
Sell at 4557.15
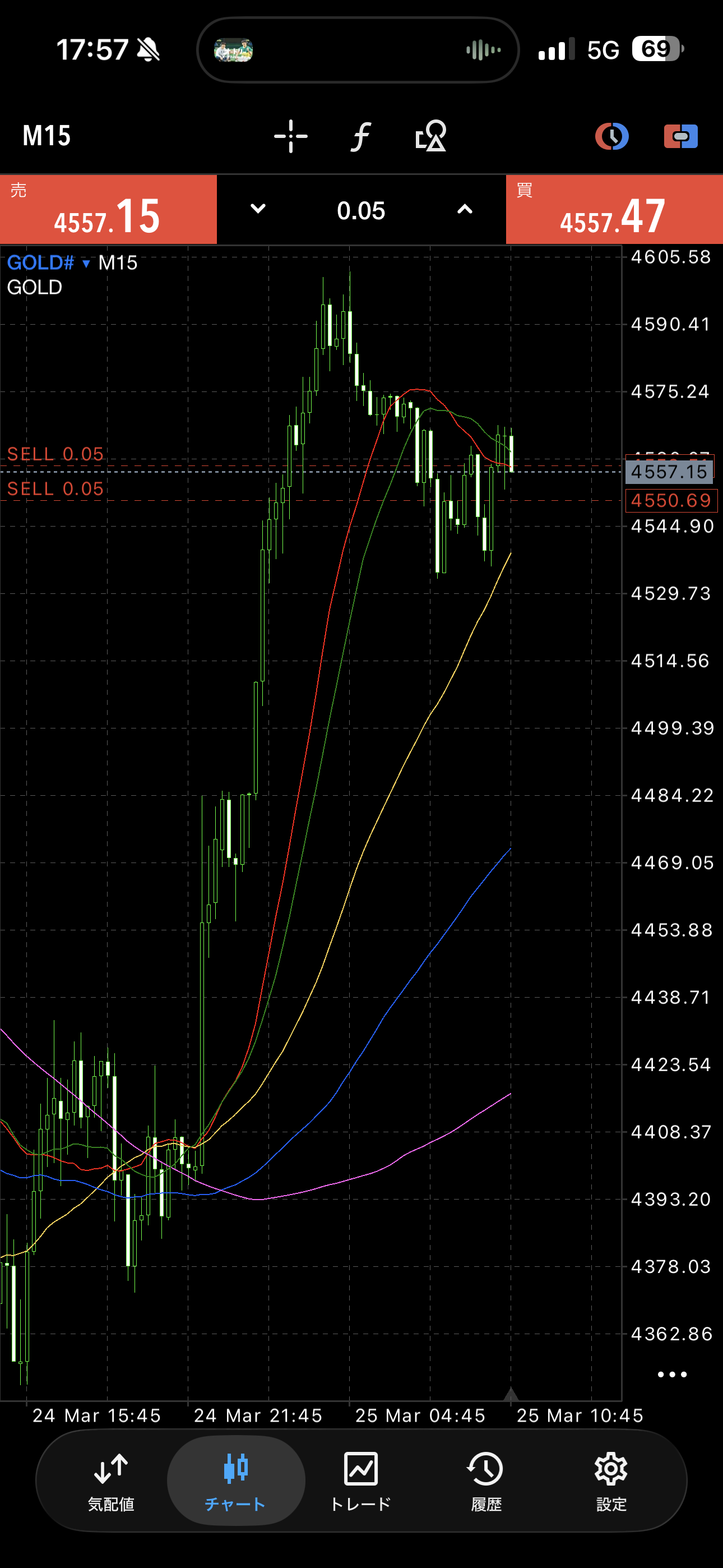click(x=108, y=210)
